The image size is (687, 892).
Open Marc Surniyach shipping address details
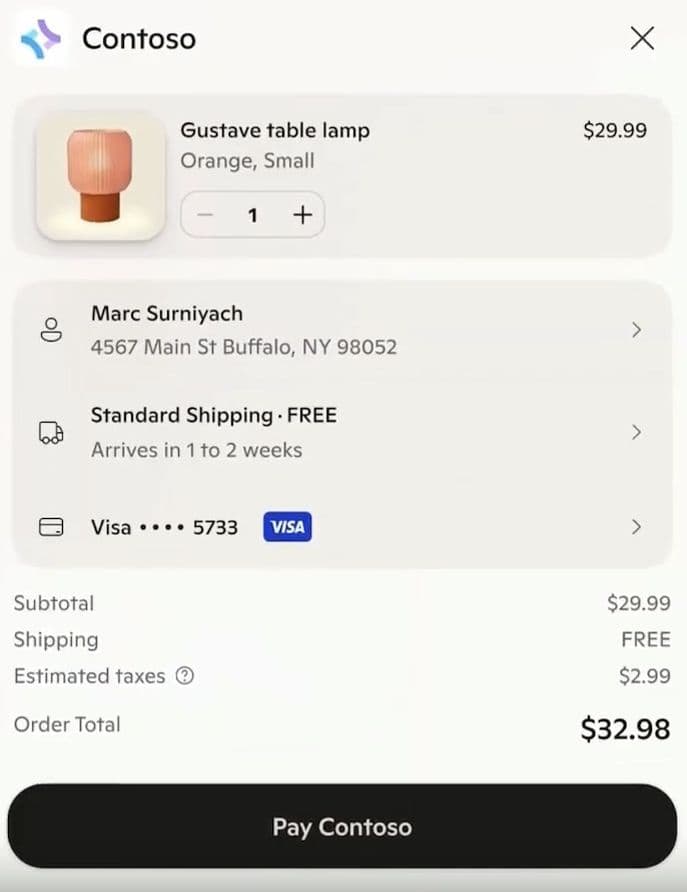[342, 330]
